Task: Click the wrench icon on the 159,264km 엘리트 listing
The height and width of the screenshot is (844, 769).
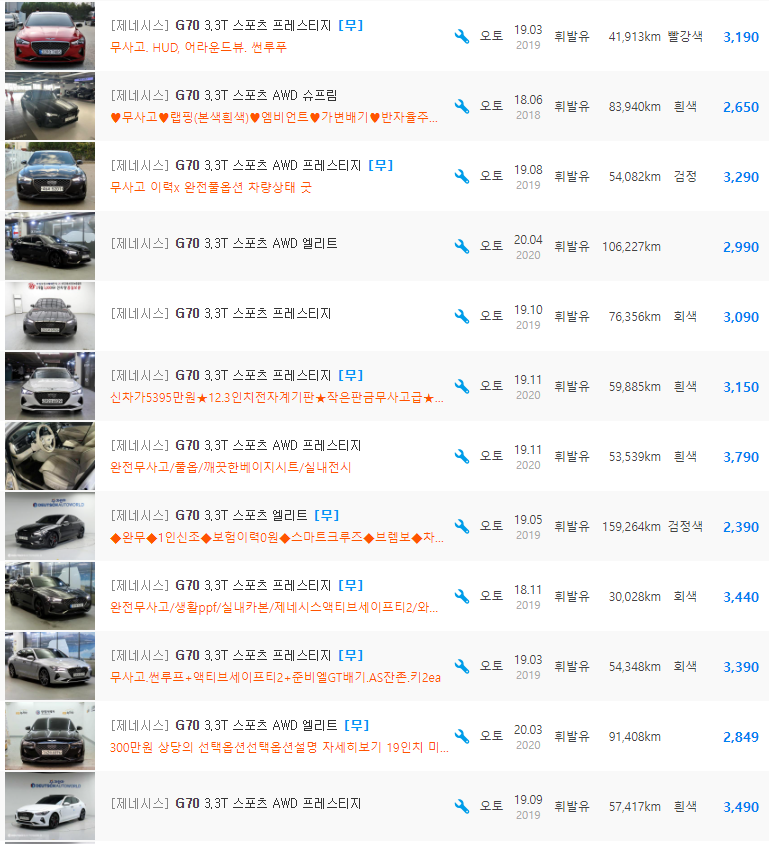Action: coord(461,526)
